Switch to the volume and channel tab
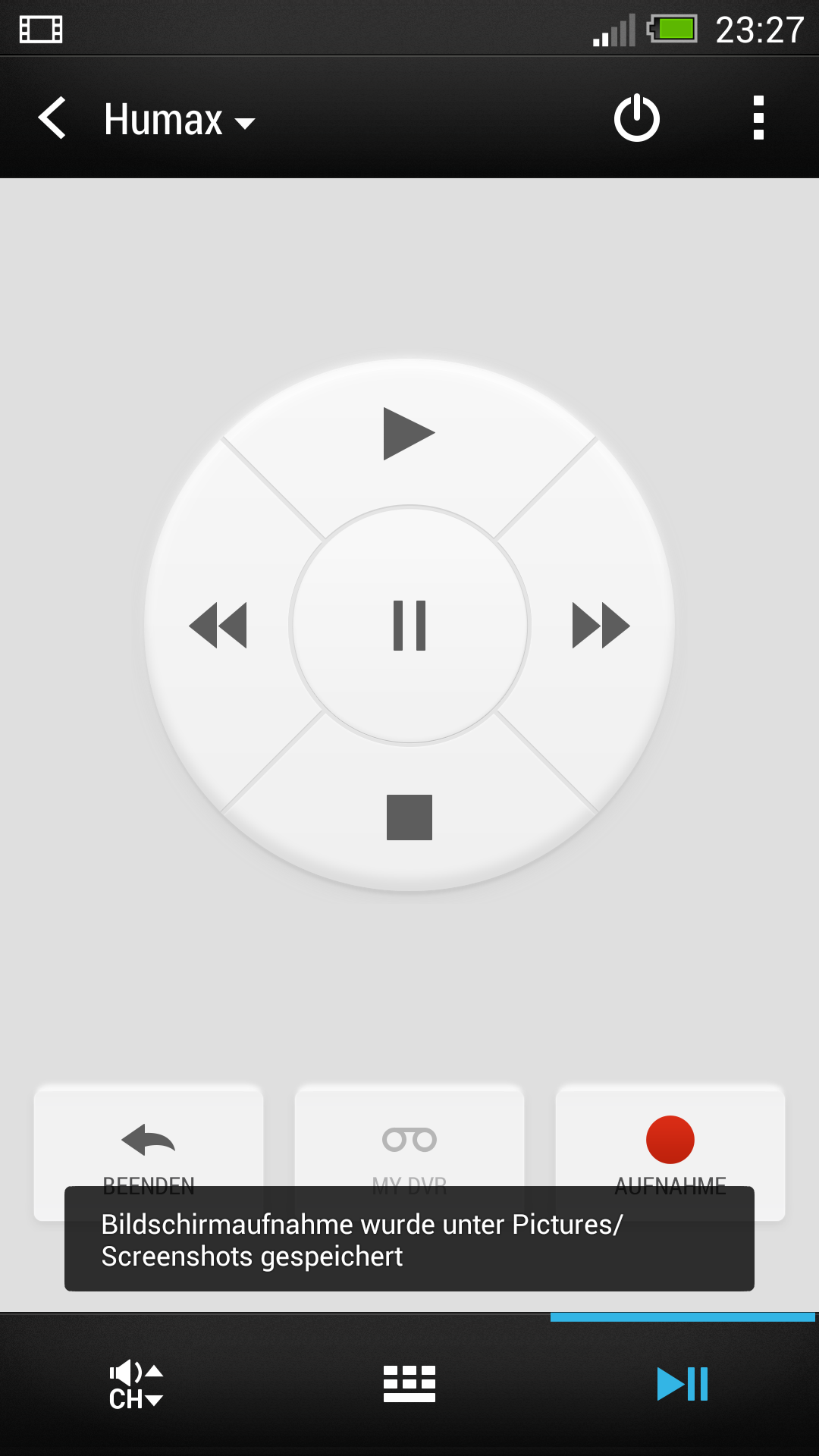The image size is (819, 1456). tap(136, 1384)
